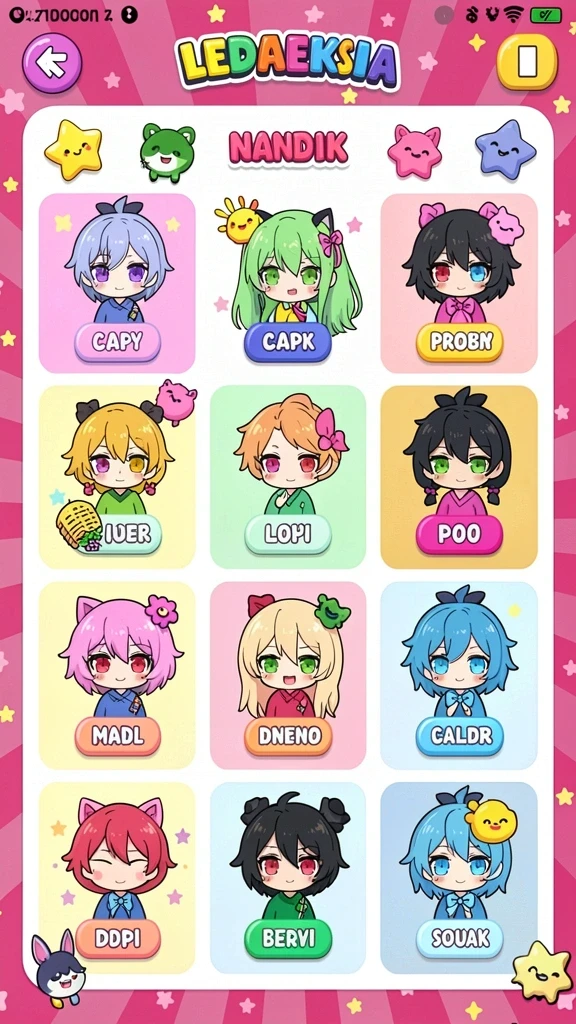The width and height of the screenshot is (576, 1024).
Task: Select the CAPY character card
Action: (x=117, y=283)
